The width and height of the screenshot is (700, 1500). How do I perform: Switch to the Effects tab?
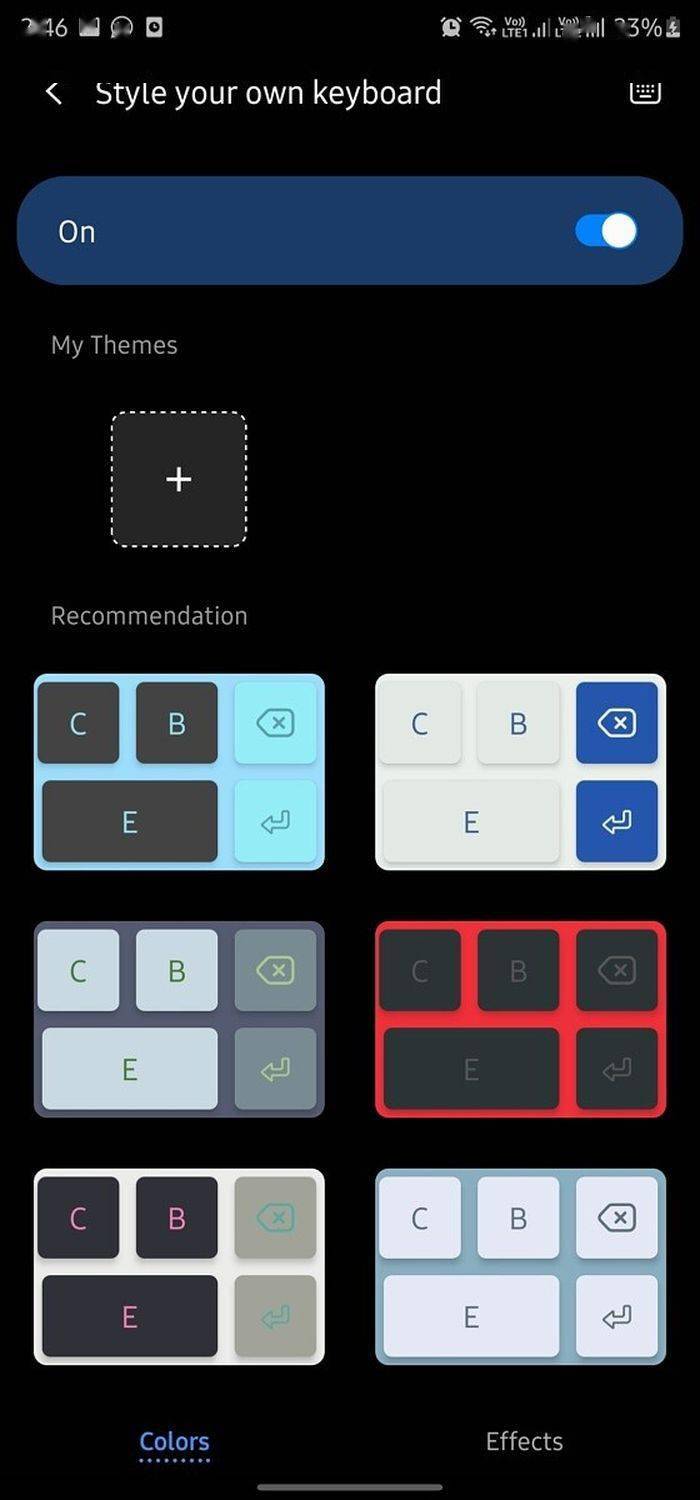(524, 1441)
